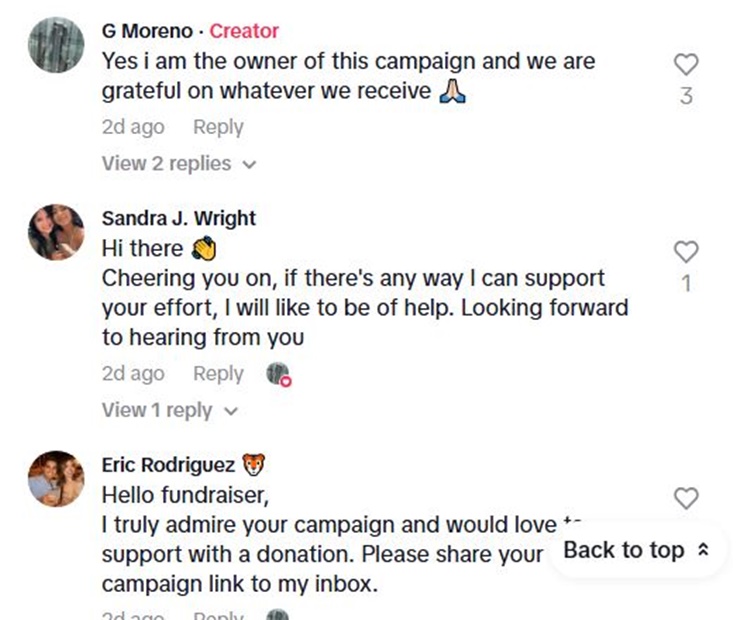Open G Moreno's profile by username
The image size is (750, 620).
[148, 31]
